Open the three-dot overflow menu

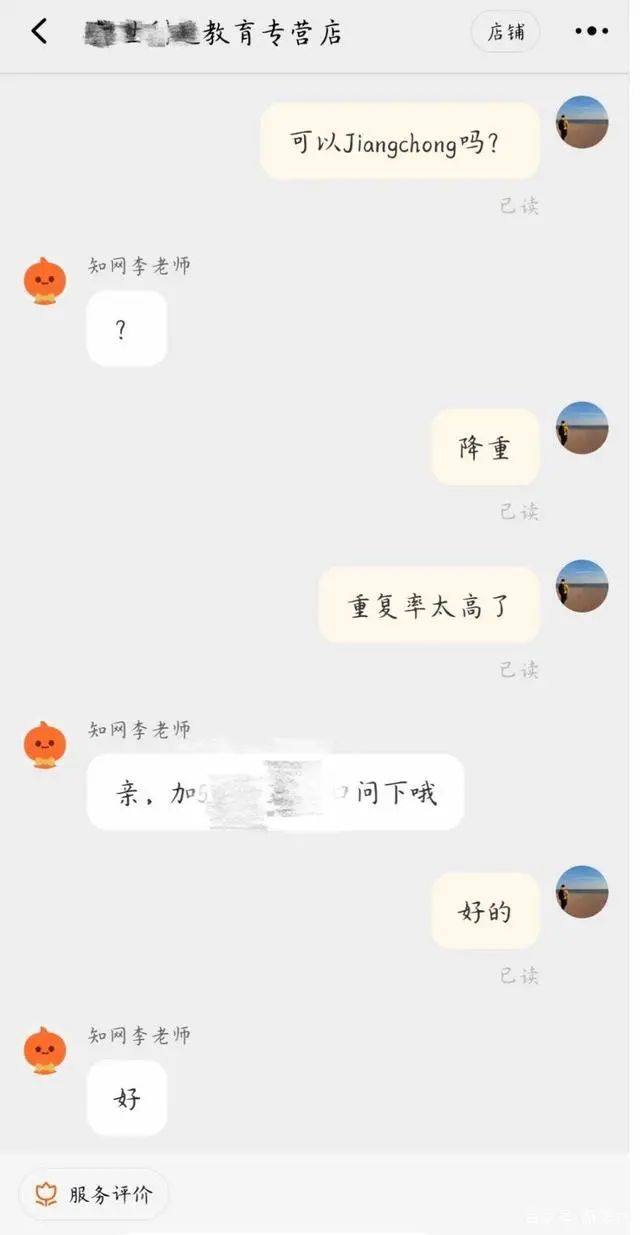591,32
